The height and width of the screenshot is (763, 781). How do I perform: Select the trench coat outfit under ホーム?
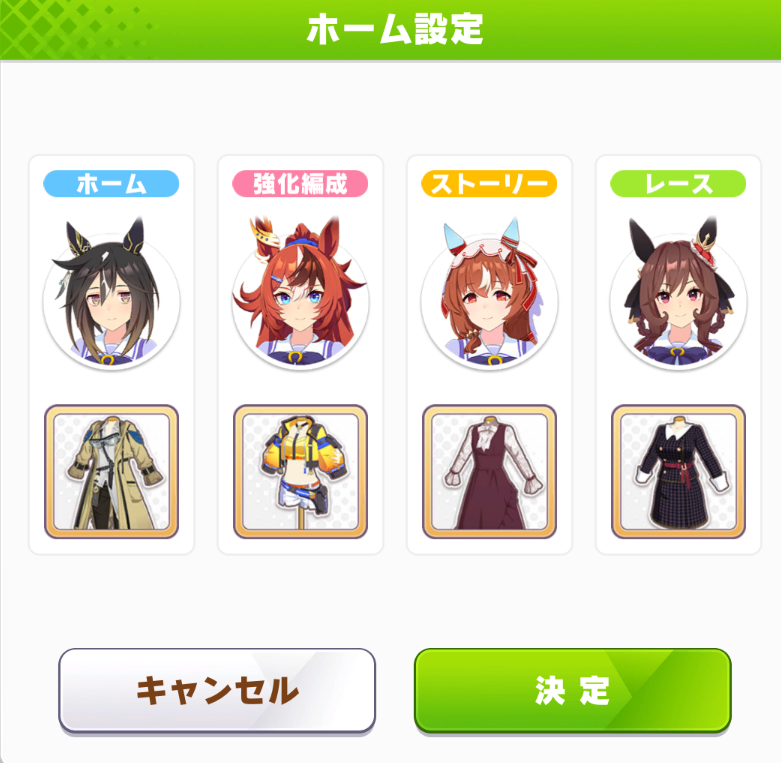111,472
